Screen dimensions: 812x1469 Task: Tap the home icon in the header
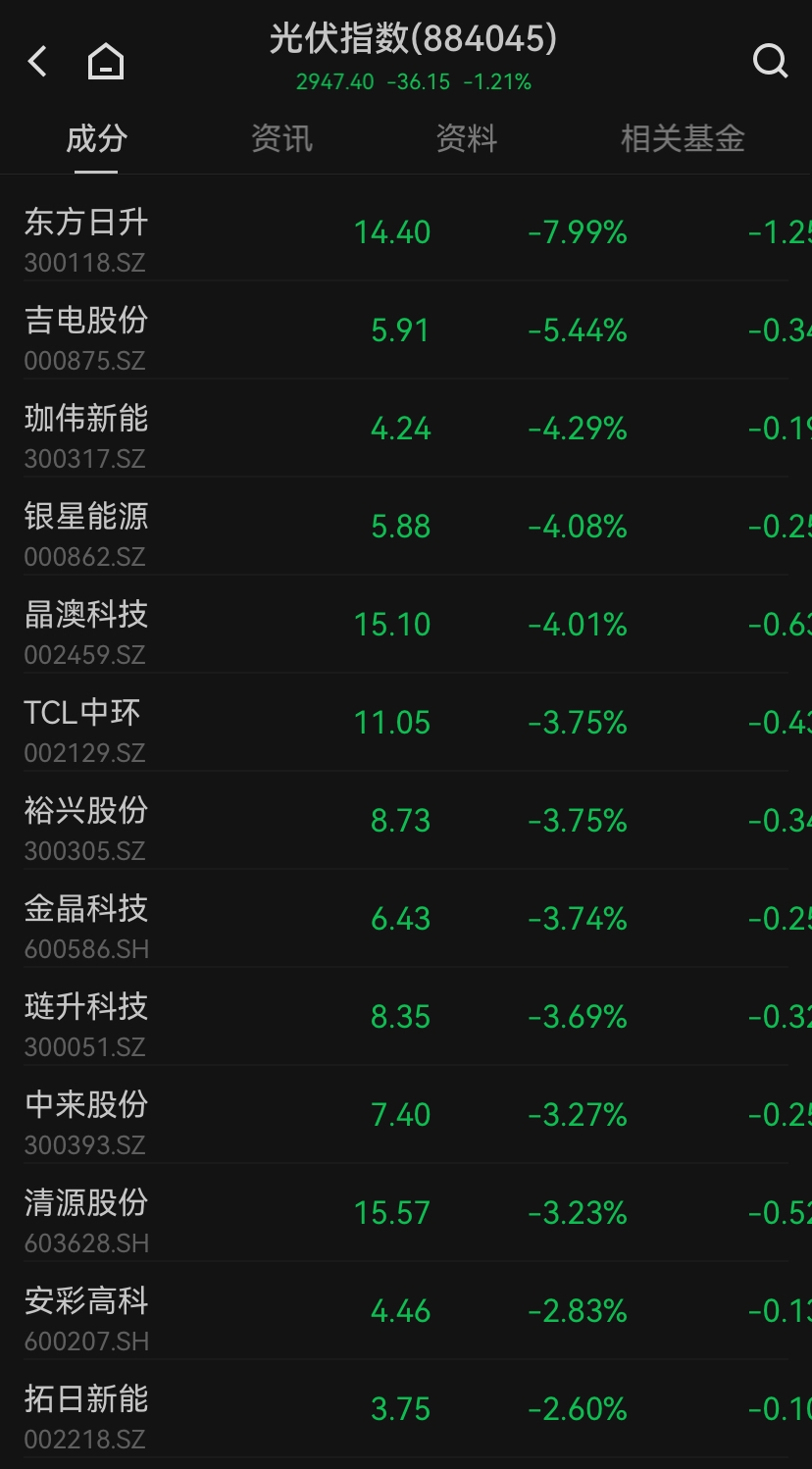[106, 62]
